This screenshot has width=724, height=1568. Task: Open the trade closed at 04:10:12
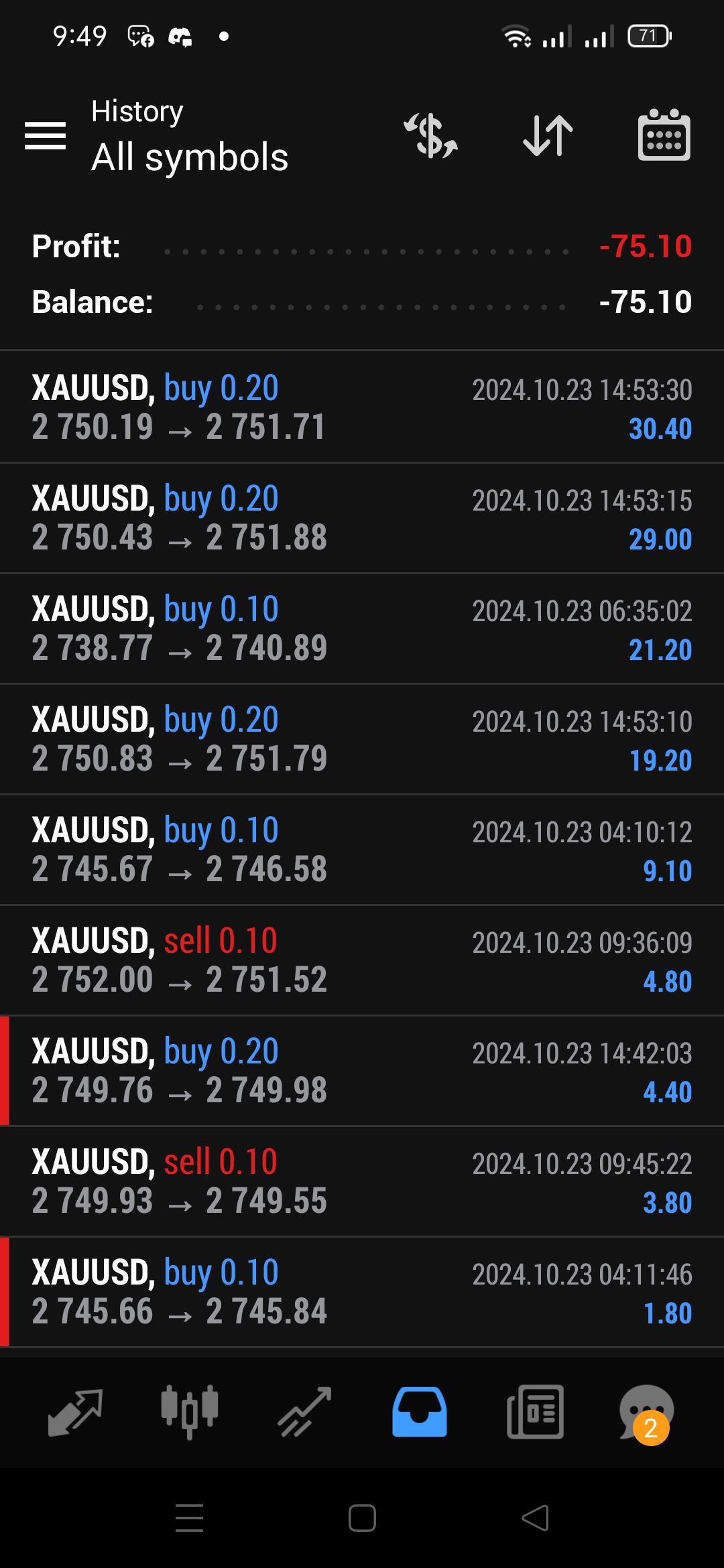362,850
